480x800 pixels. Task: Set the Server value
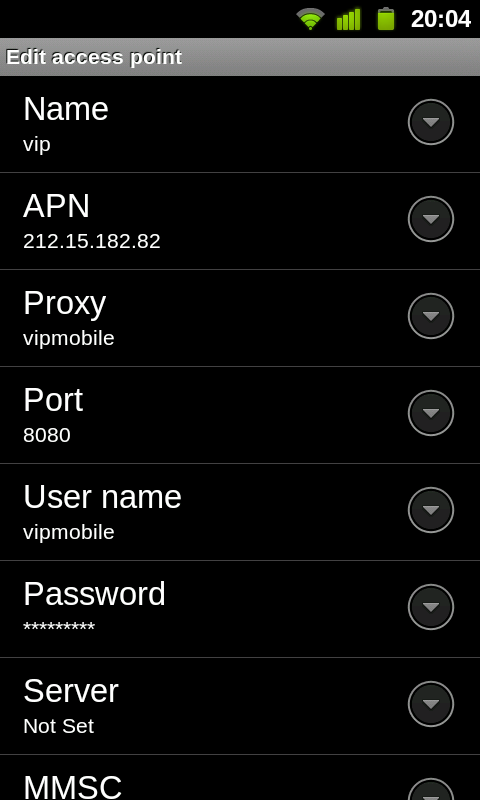pos(240,706)
